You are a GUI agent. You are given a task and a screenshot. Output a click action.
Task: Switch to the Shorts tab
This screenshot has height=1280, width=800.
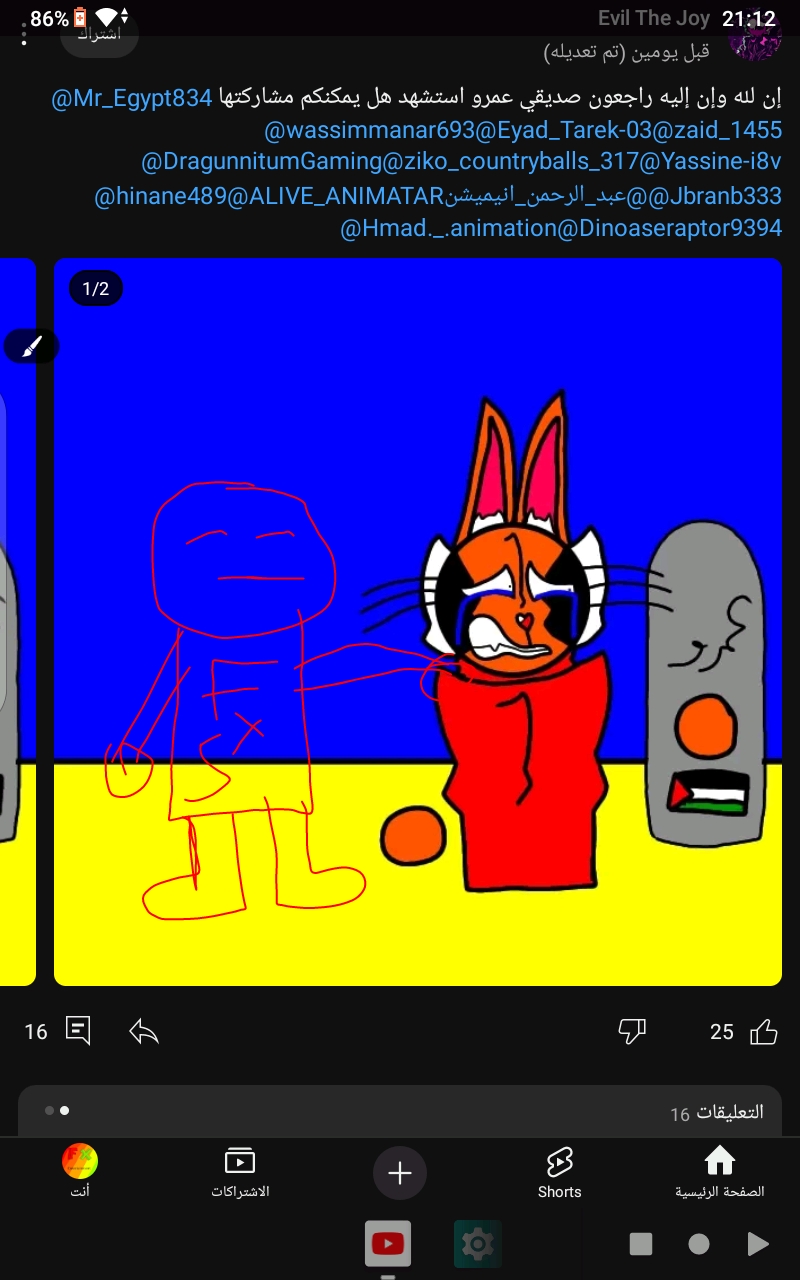click(559, 1172)
